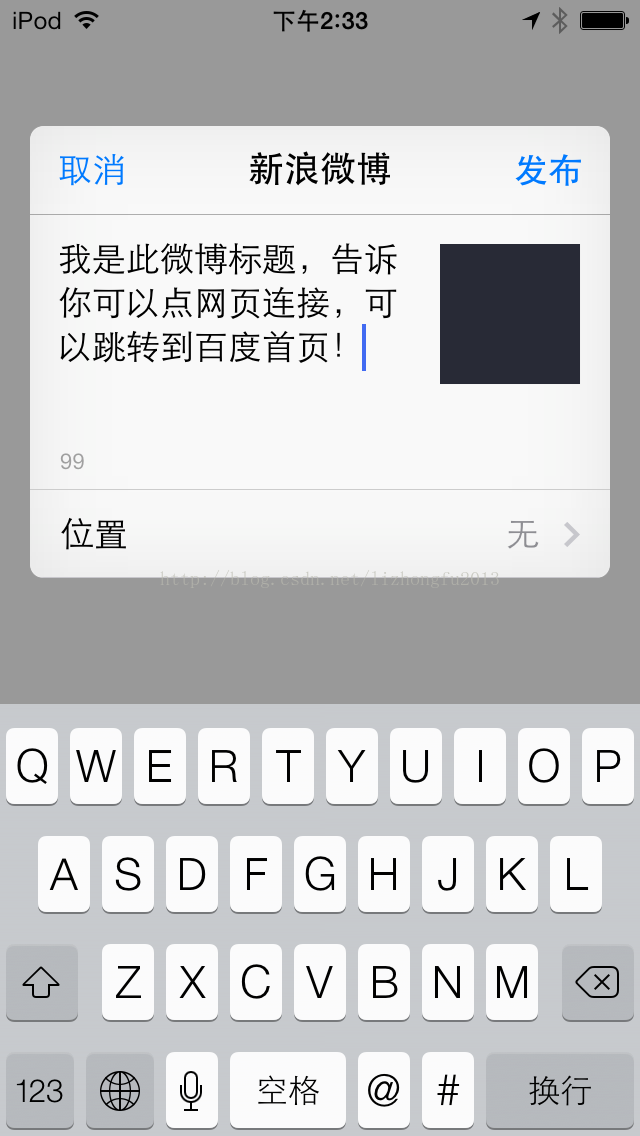The image size is (640, 1136).
Task: Tap the backspace key
Action: [x=597, y=982]
